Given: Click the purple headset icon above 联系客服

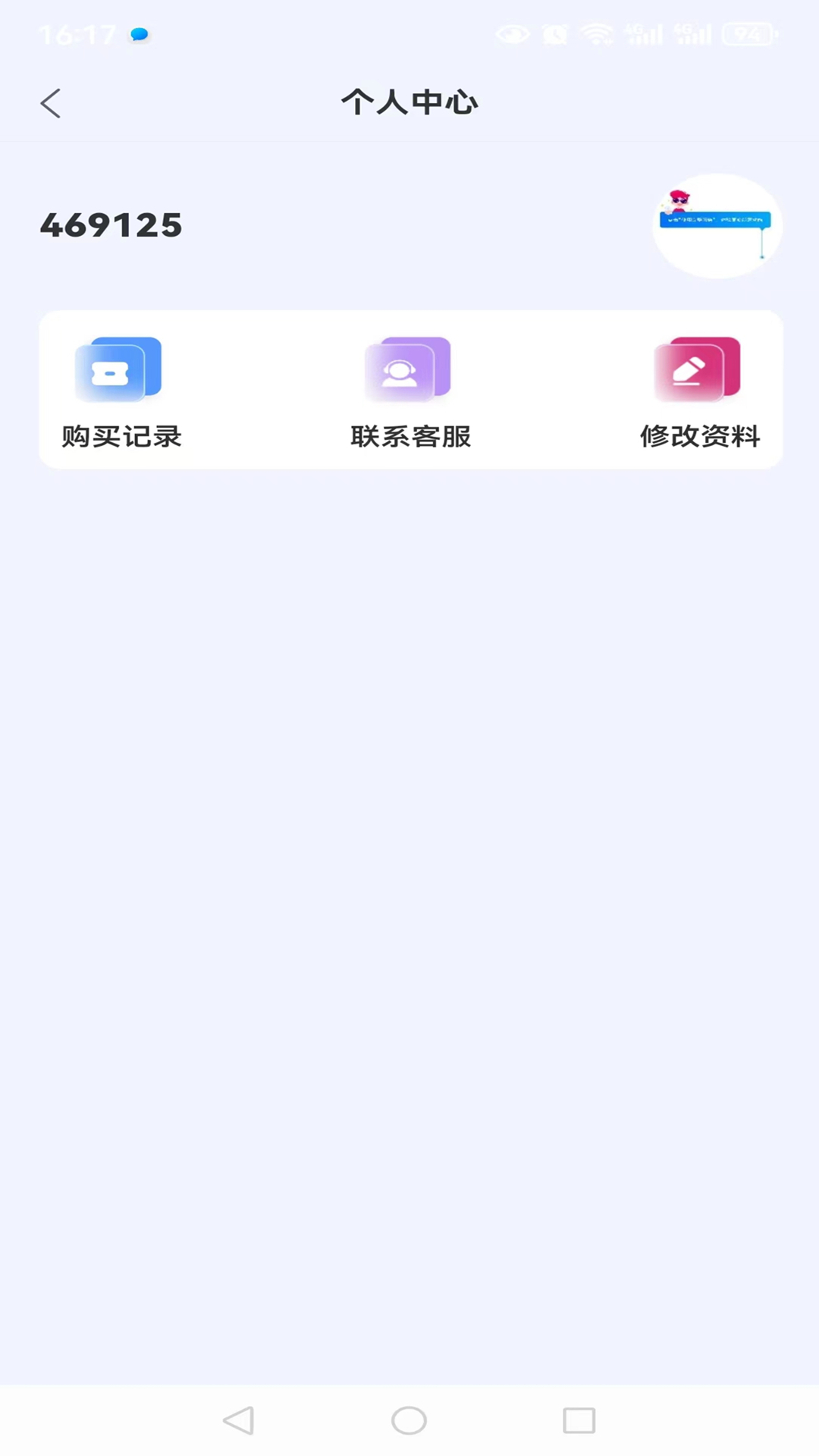Looking at the screenshot, I should click(408, 369).
